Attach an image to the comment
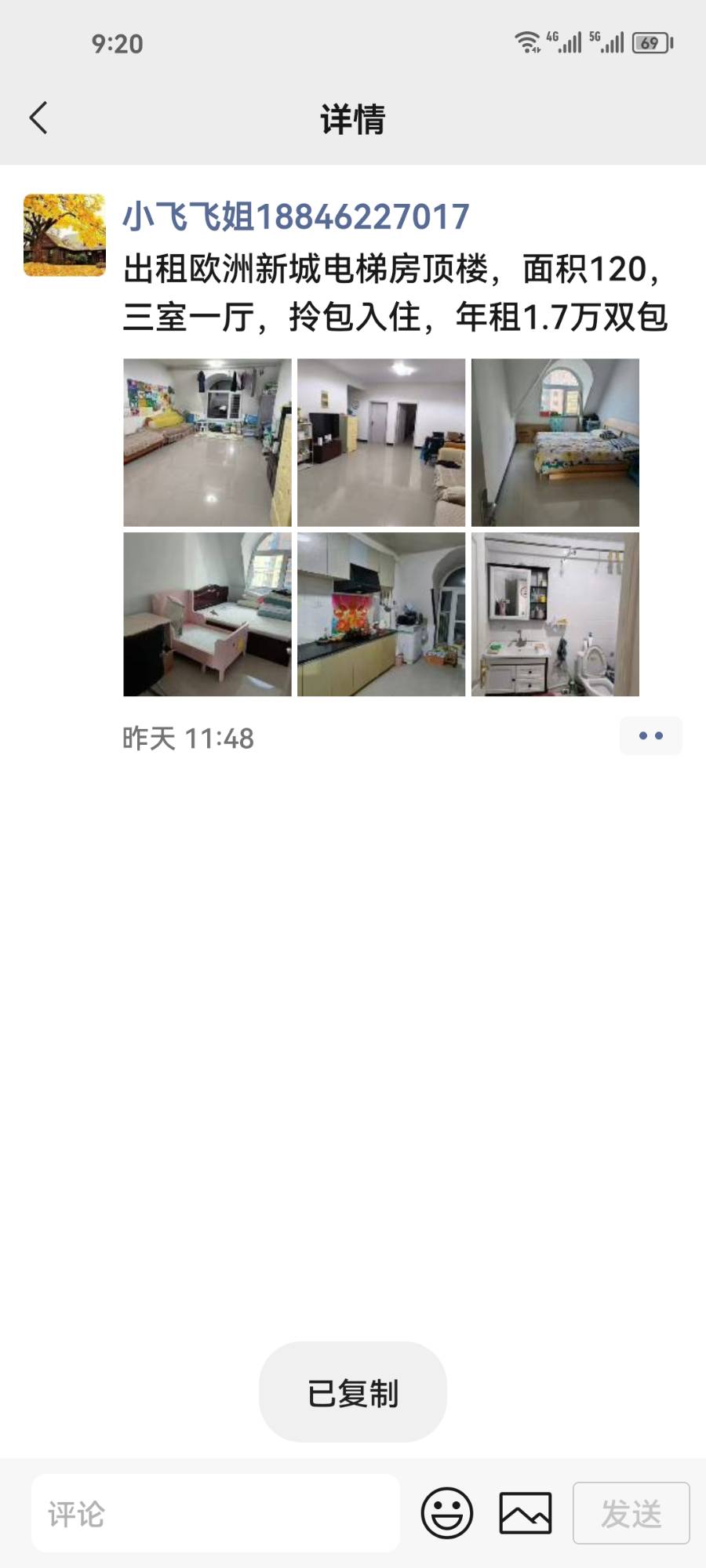 (x=526, y=1513)
